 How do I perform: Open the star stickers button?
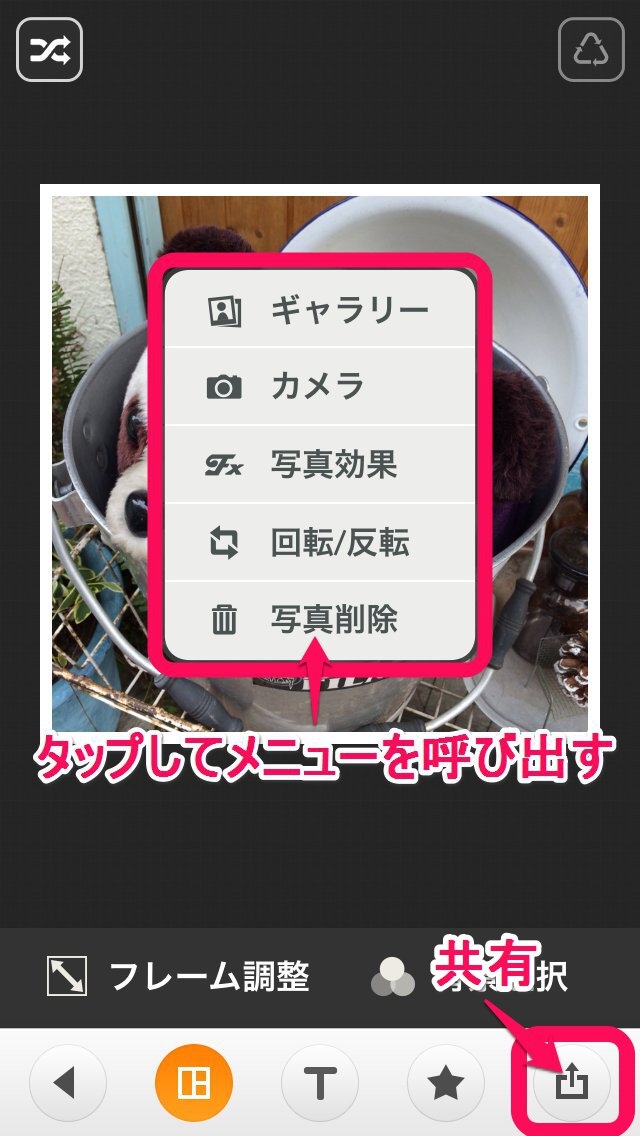pyautogui.click(x=446, y=1083)
